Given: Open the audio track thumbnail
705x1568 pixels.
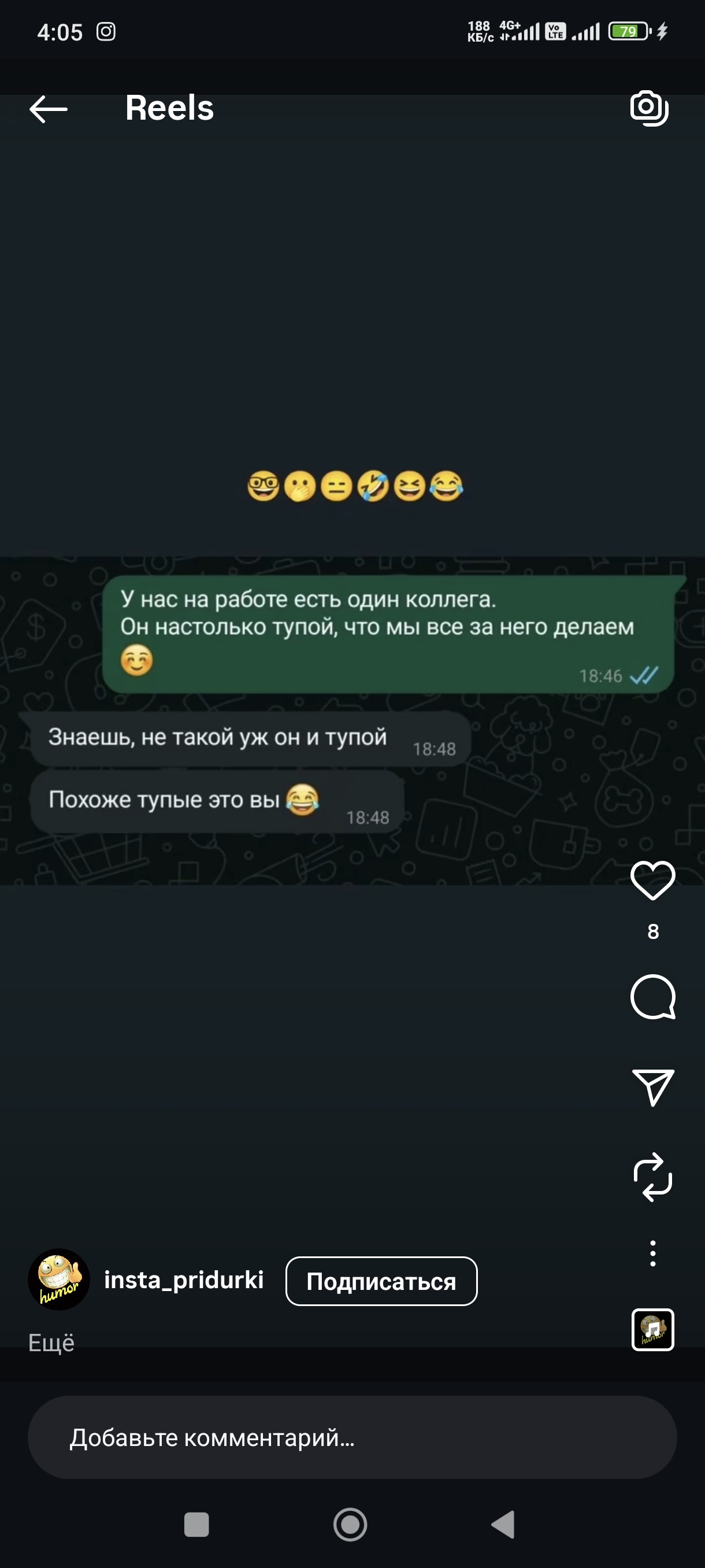Looking at the screenshot, I should (x=652, y=1329).
